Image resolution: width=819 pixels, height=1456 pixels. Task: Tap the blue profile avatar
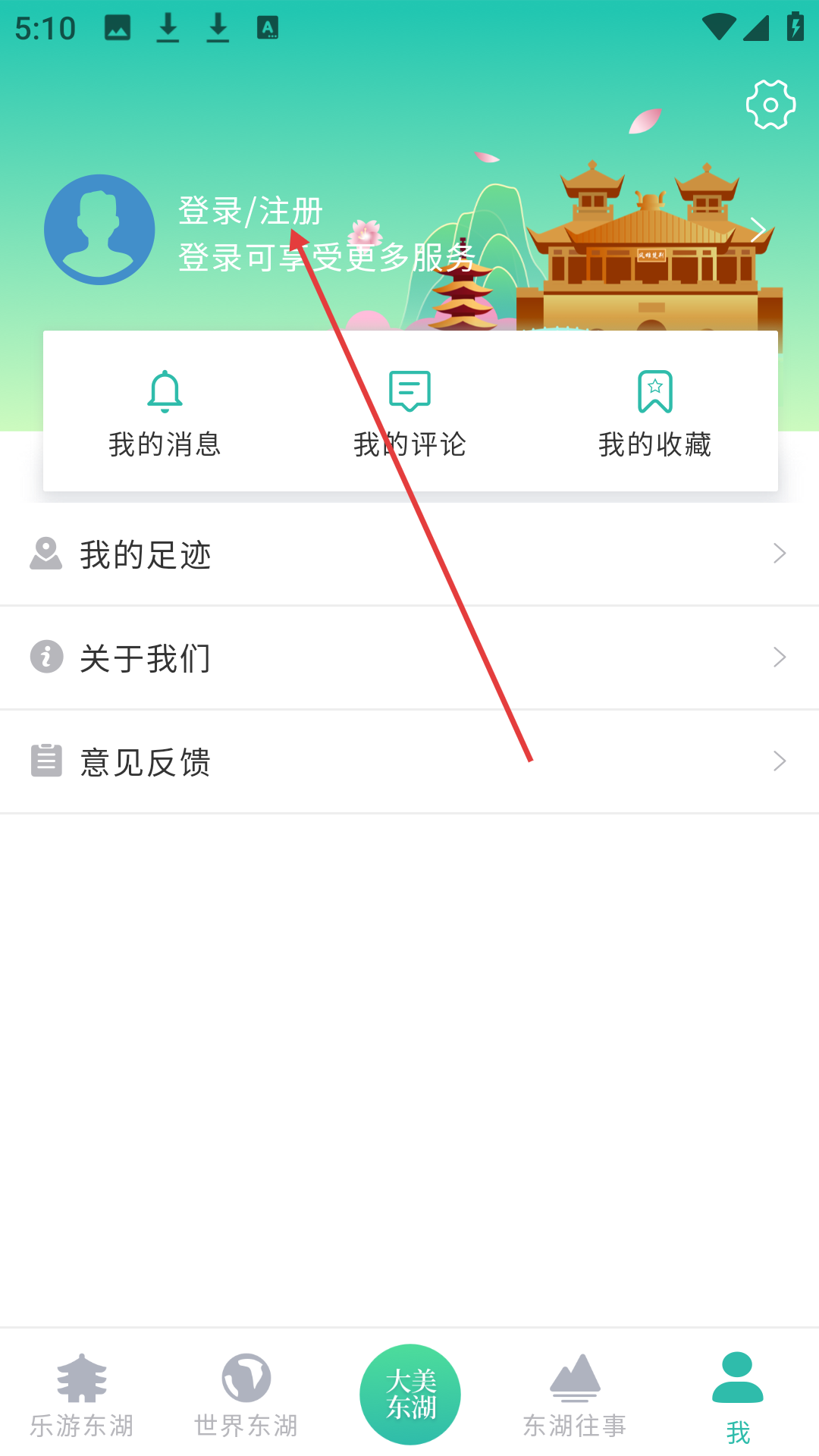coord(99,230)
